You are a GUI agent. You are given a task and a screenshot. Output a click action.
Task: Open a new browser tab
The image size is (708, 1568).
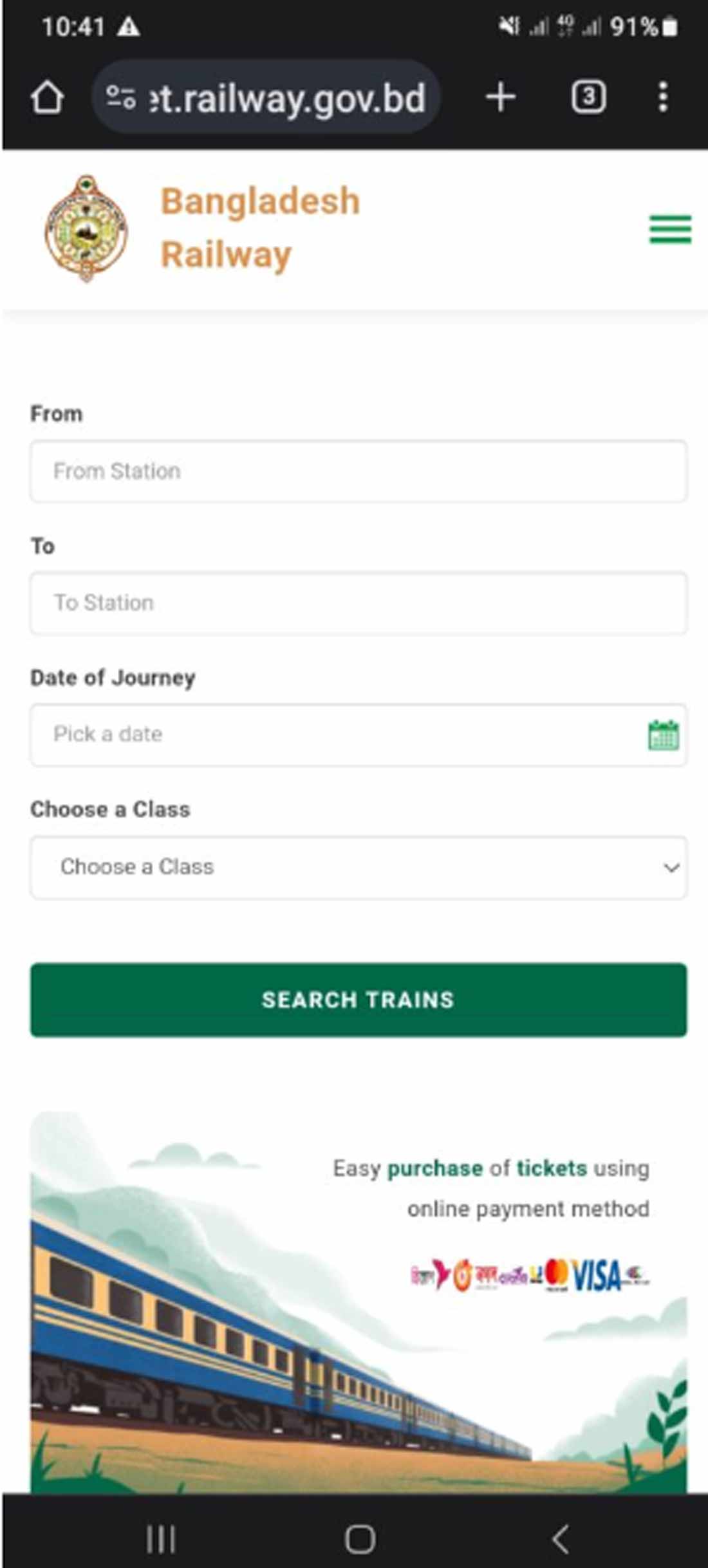[501, 98]
